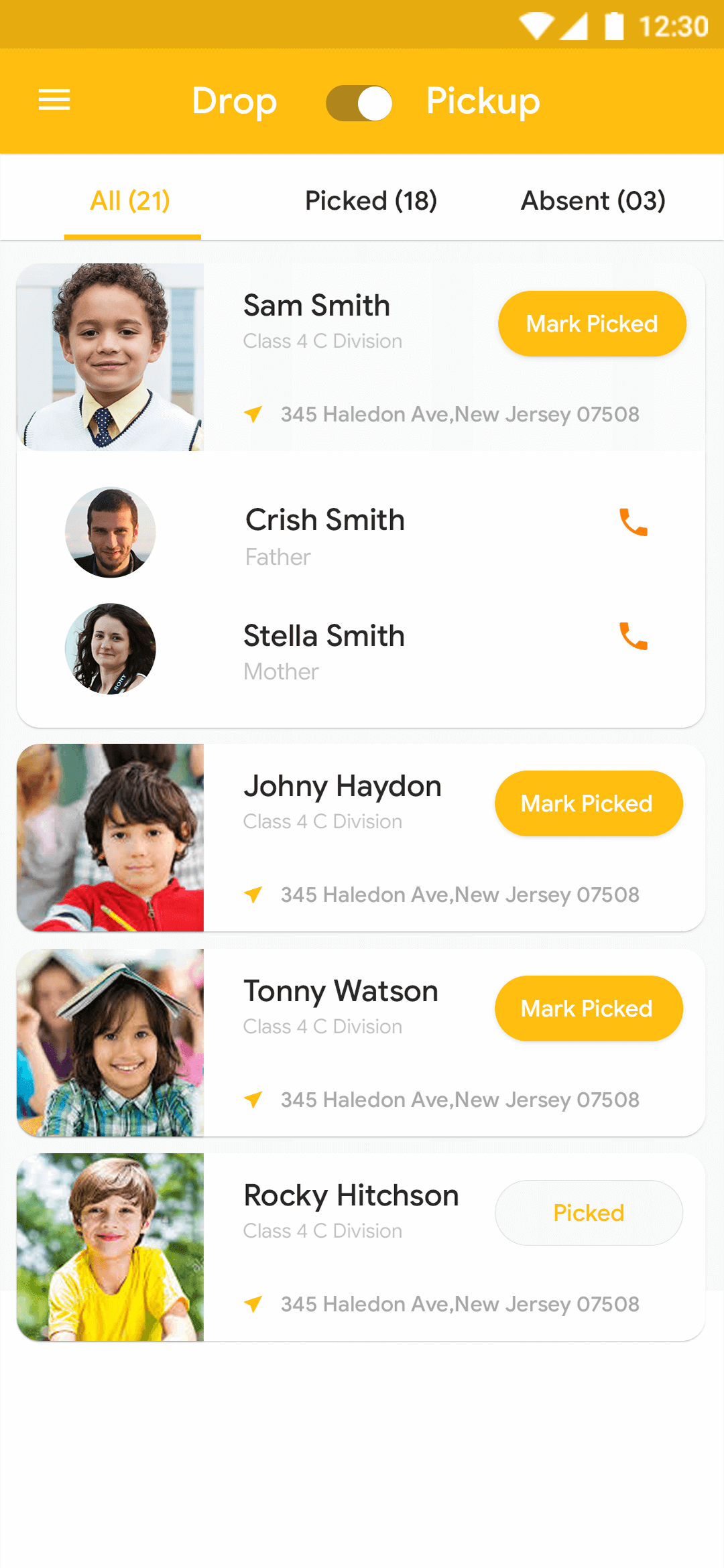724x1568 pixels.
Task: Mark Tonny Watson as picked
Action: click(588, 1008)
